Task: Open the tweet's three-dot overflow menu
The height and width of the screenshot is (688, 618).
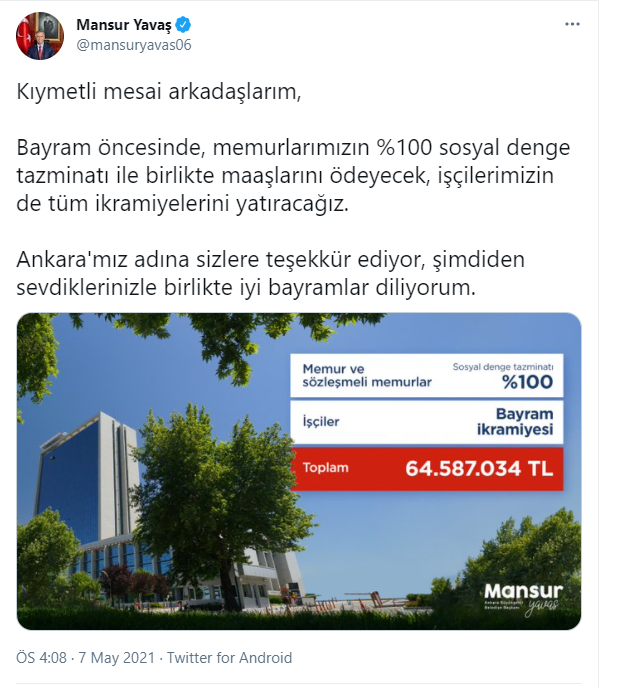Action: [571, 22]
